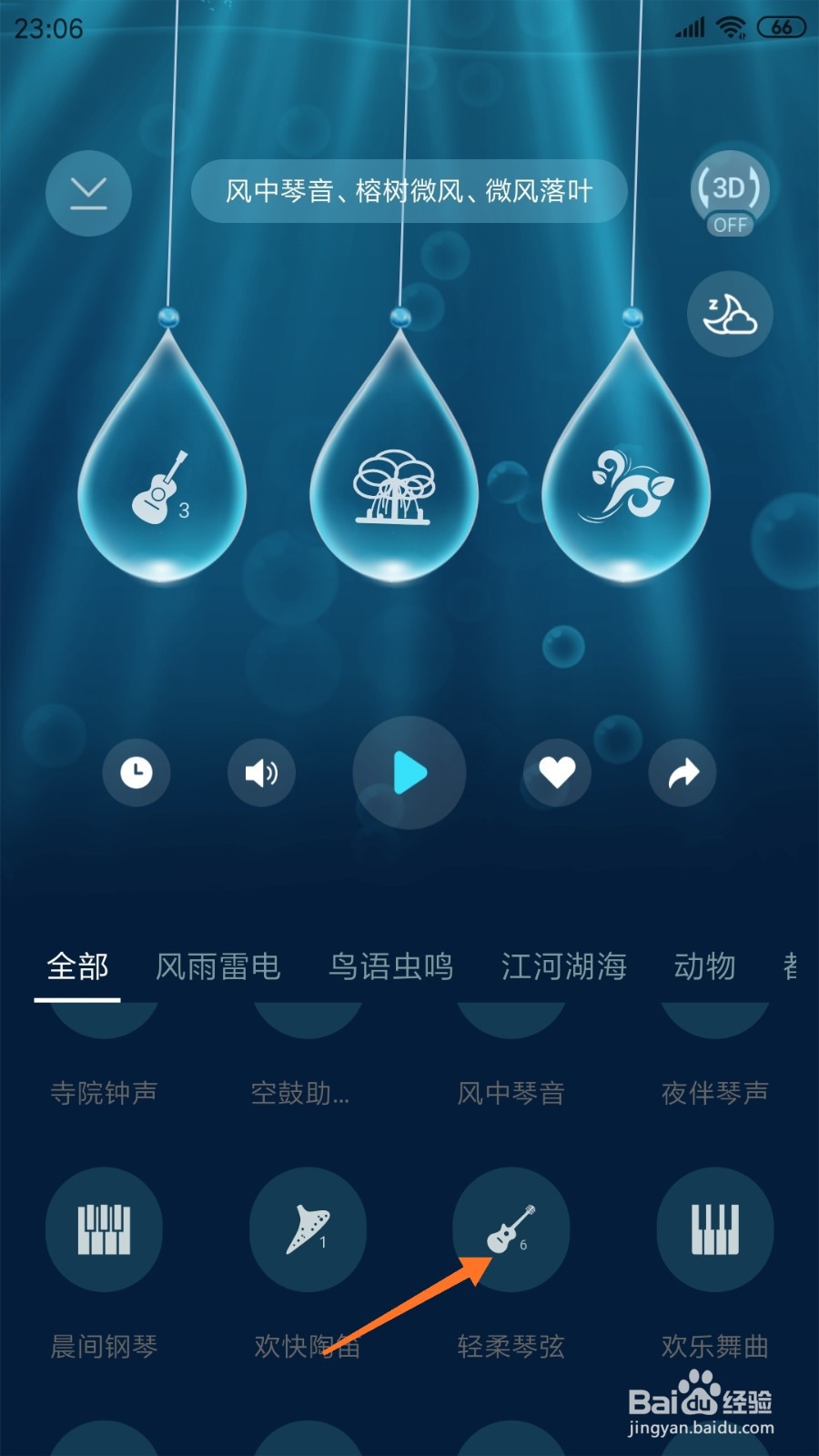This screenshot has height=1456, width=819.
Task: Open the 全部 tab
Action: pos(77,966)
